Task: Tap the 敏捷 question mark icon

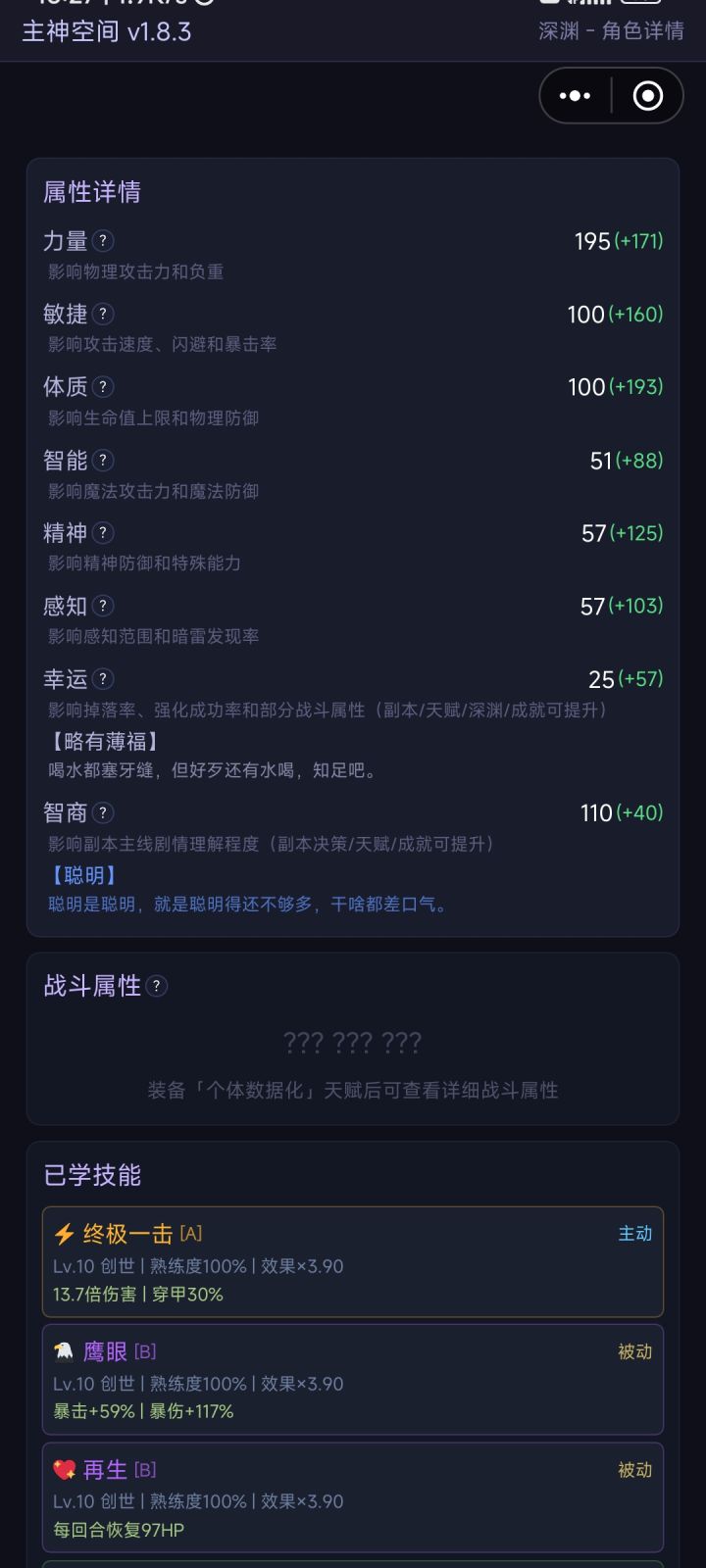Action: (103, 314)
